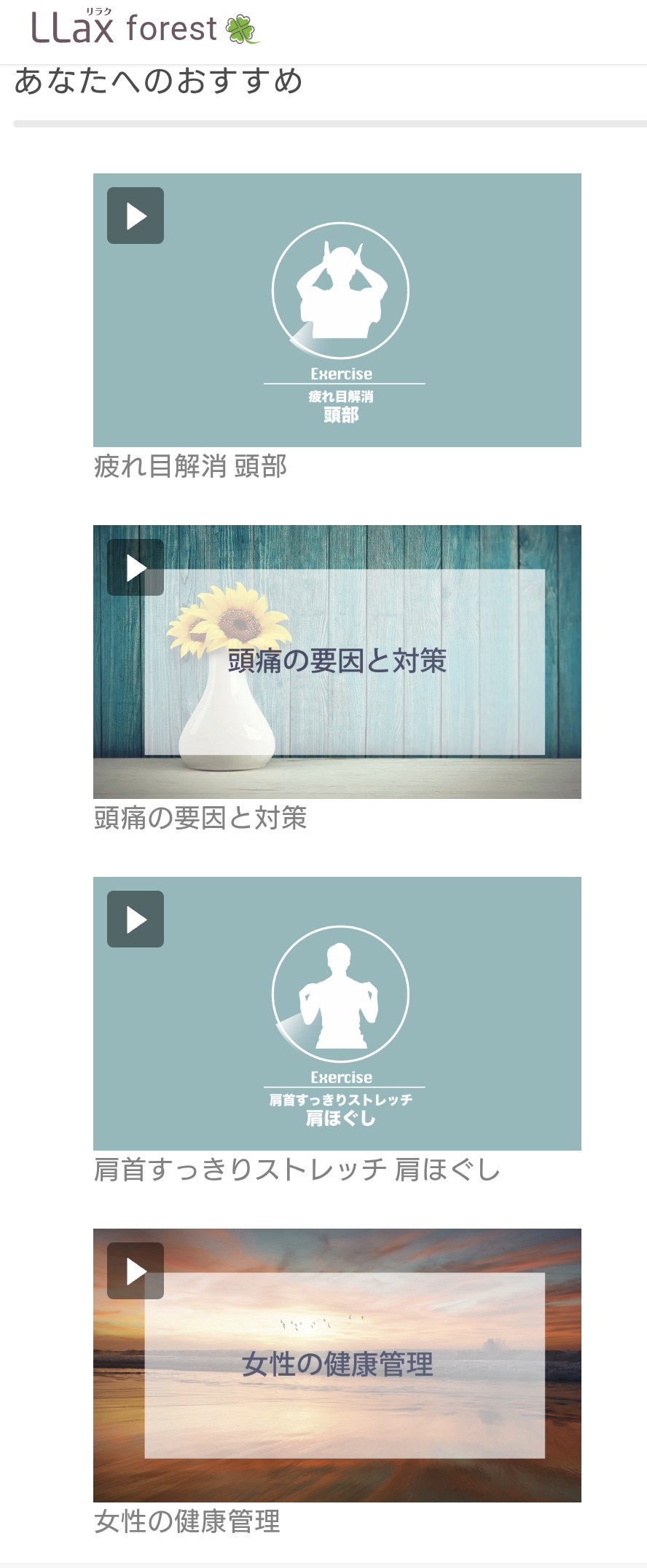Image resolution: width=647 pixels, height=1568 pixels.
Task: Play the 疲れ目解消 頭部 video
Action: point(136,216)
